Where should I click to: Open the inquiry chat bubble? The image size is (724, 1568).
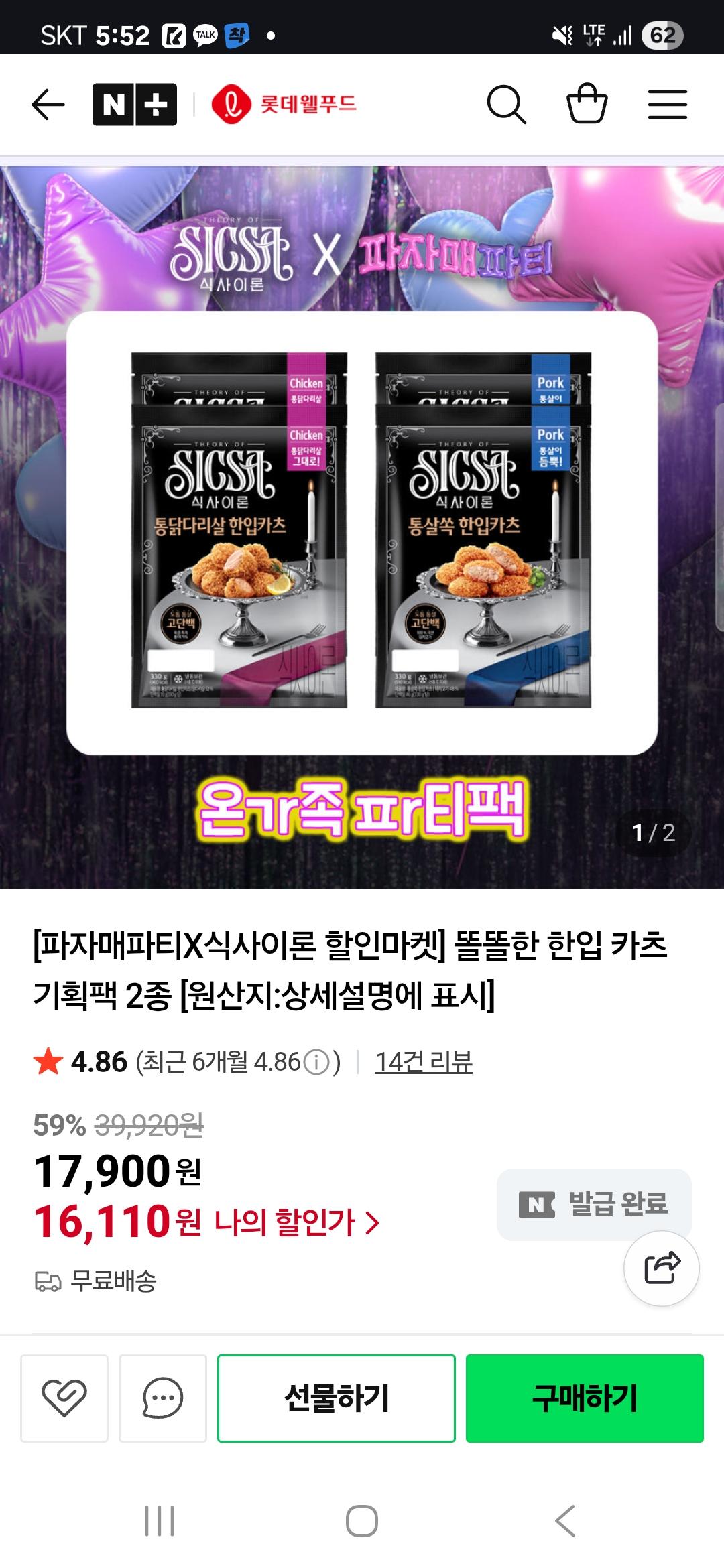pyautogui.click(x=163, y=1398)
